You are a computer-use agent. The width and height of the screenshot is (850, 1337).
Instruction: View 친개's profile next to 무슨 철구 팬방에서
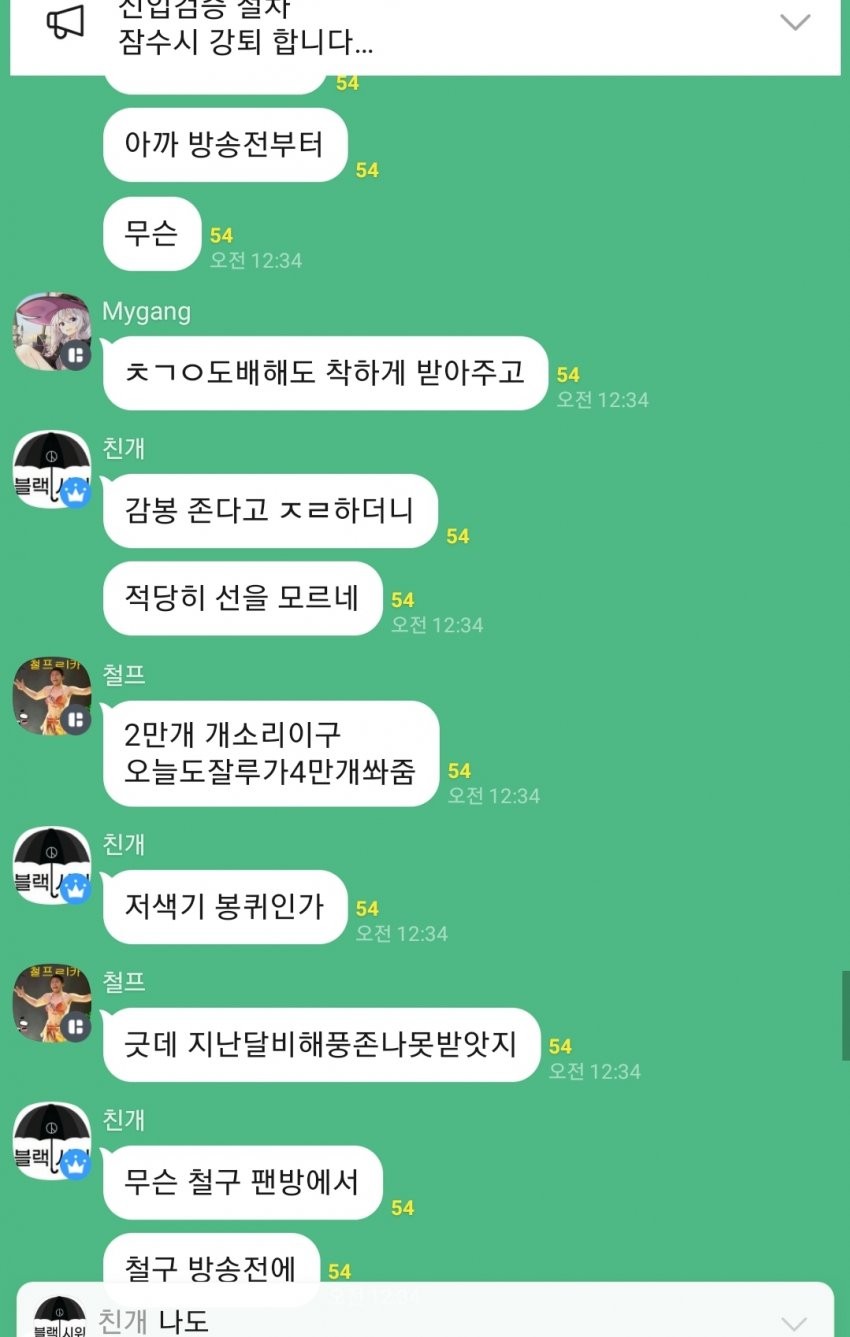[52, 1141]
